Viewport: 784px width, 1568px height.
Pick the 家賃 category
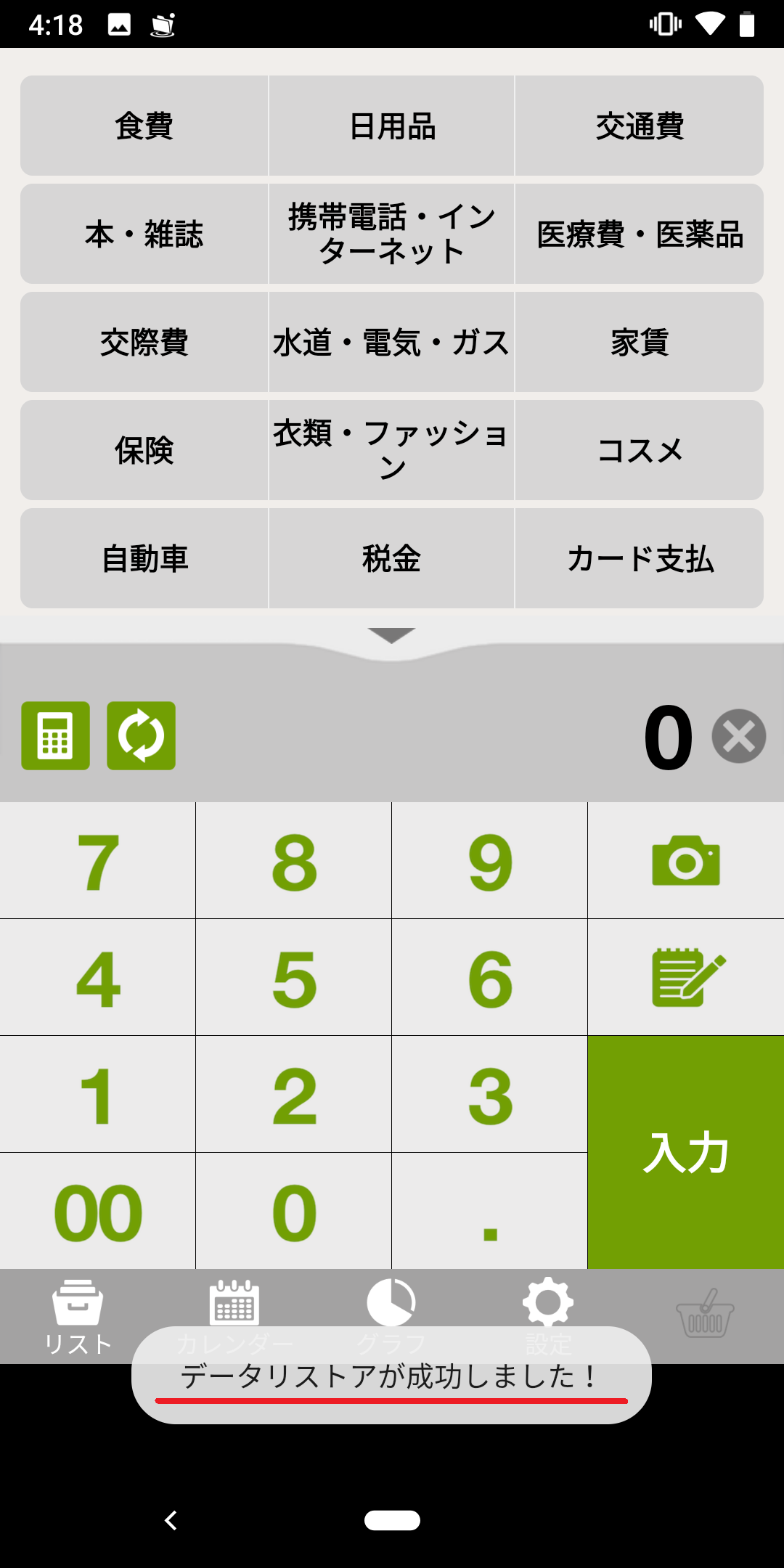[x=640, y=342]
